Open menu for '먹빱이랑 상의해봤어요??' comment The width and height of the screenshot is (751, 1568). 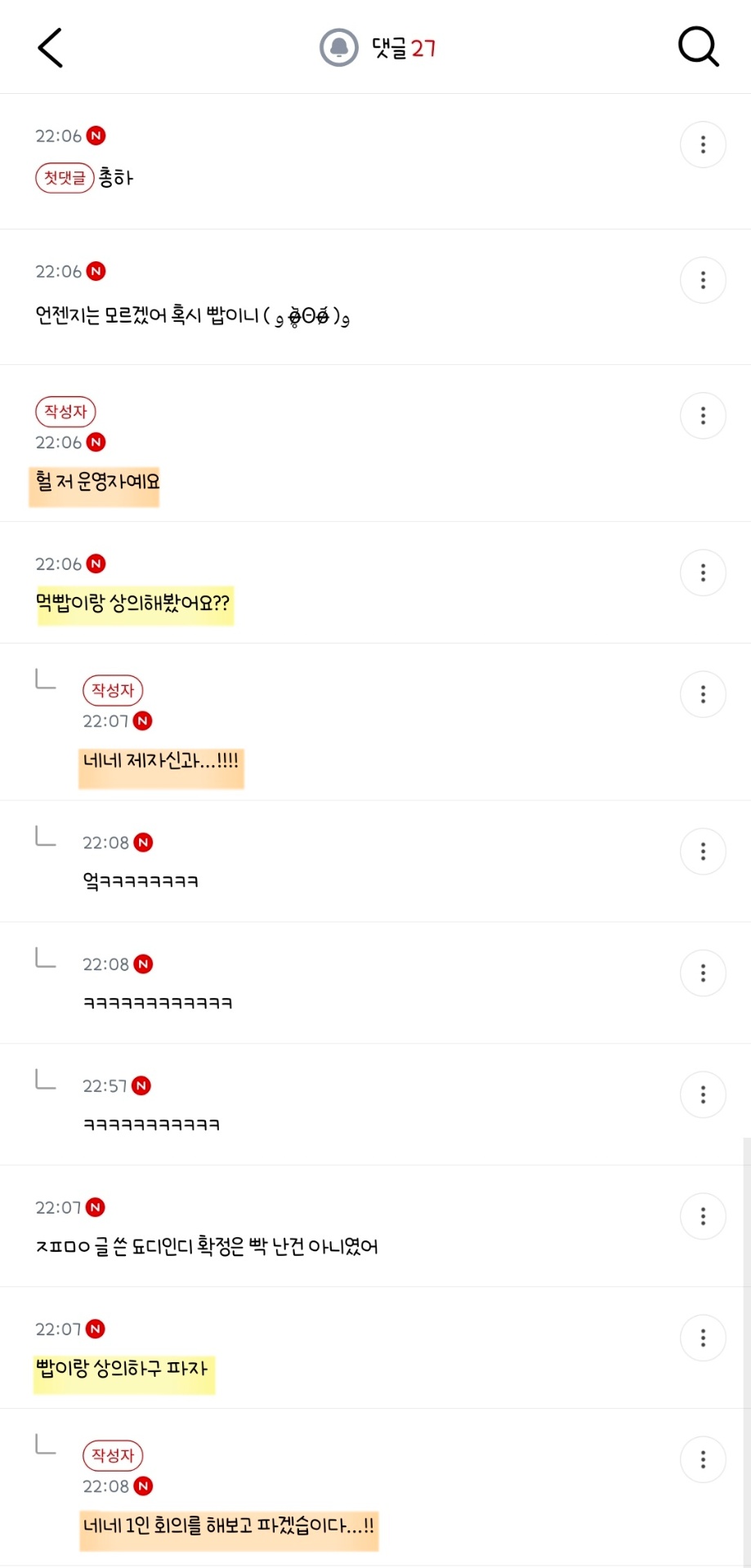pyautogui.click(x=703, y=573)
